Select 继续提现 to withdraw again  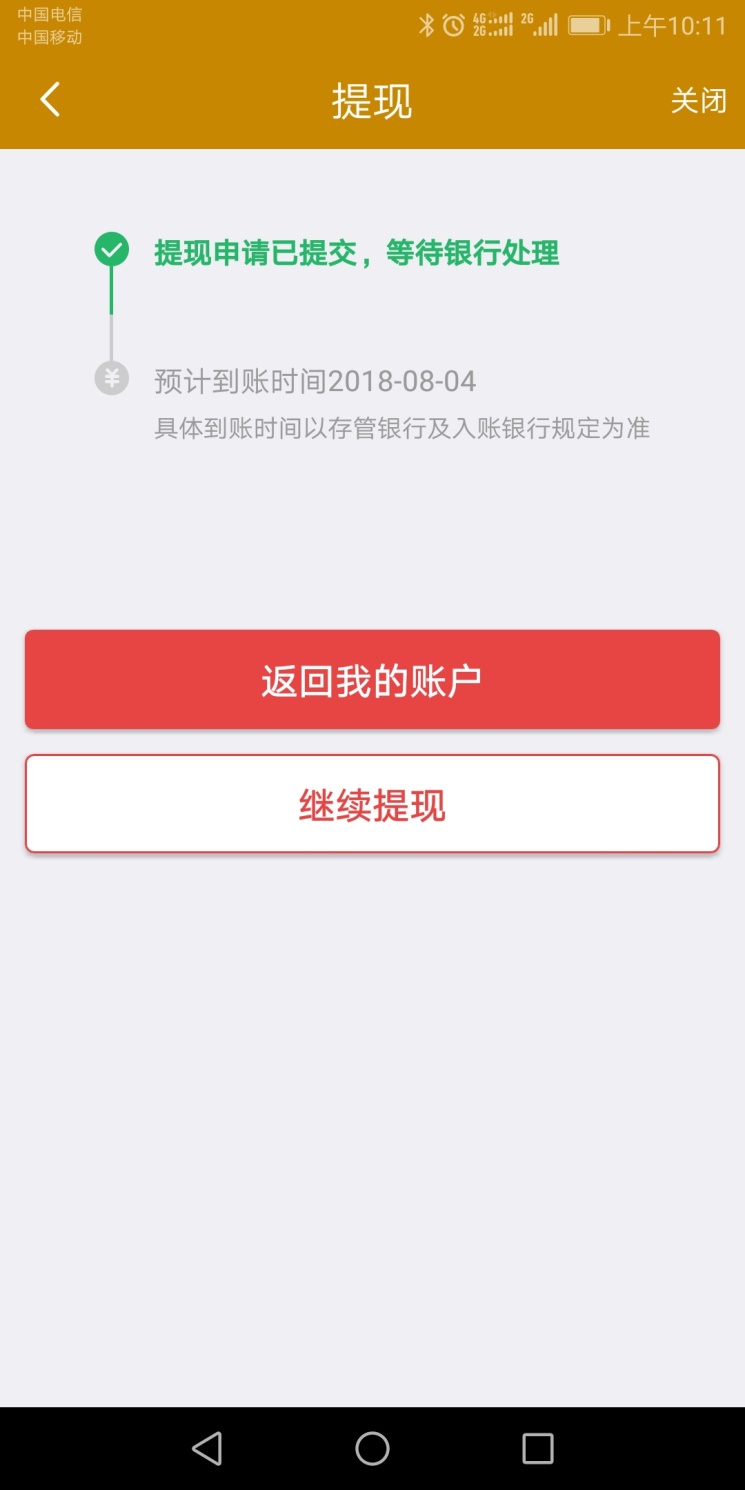pos(372,804)
